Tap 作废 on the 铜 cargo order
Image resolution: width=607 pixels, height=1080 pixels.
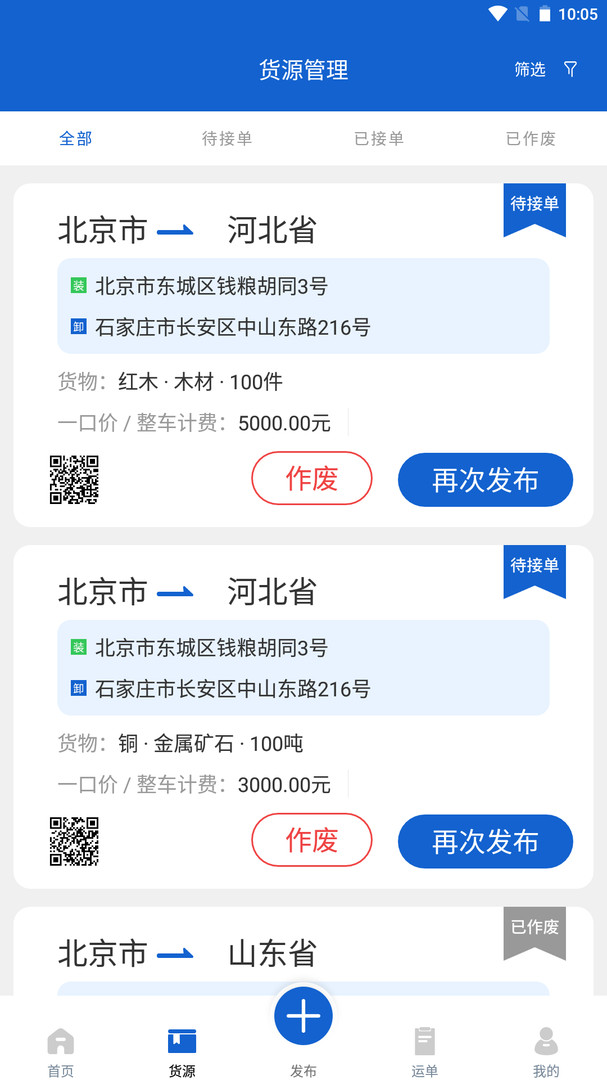coord(311,840)
